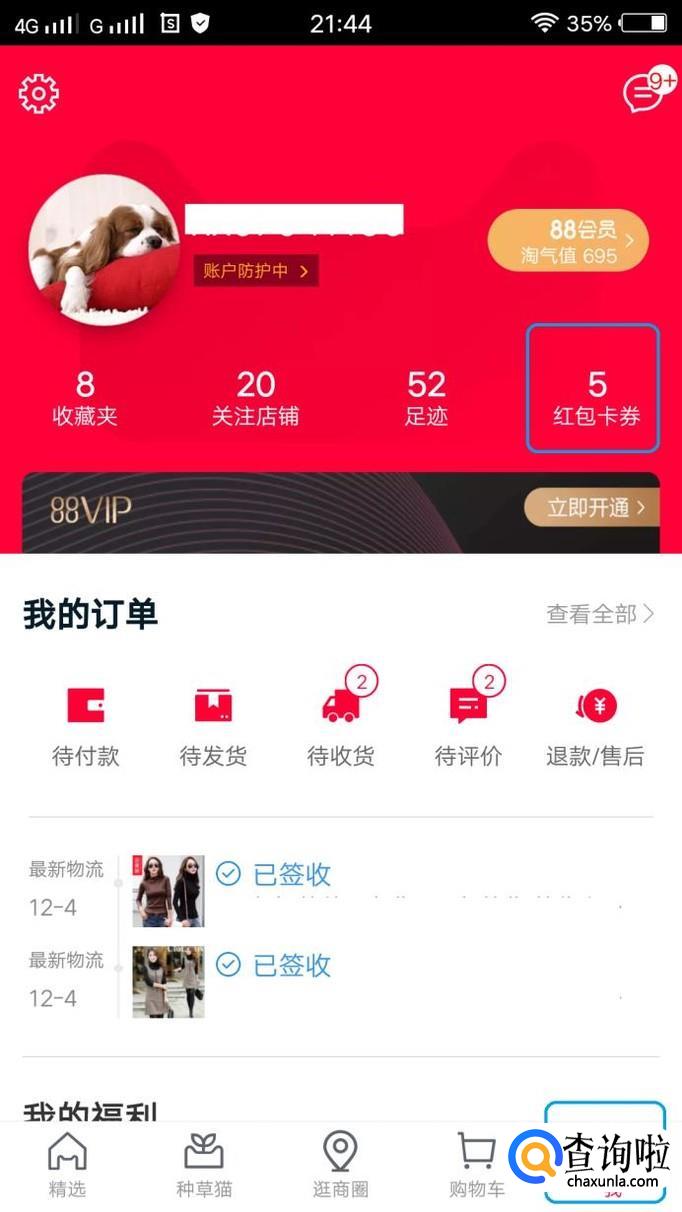
Task: Open 足迹 browsing history
Action: (426, 397)
